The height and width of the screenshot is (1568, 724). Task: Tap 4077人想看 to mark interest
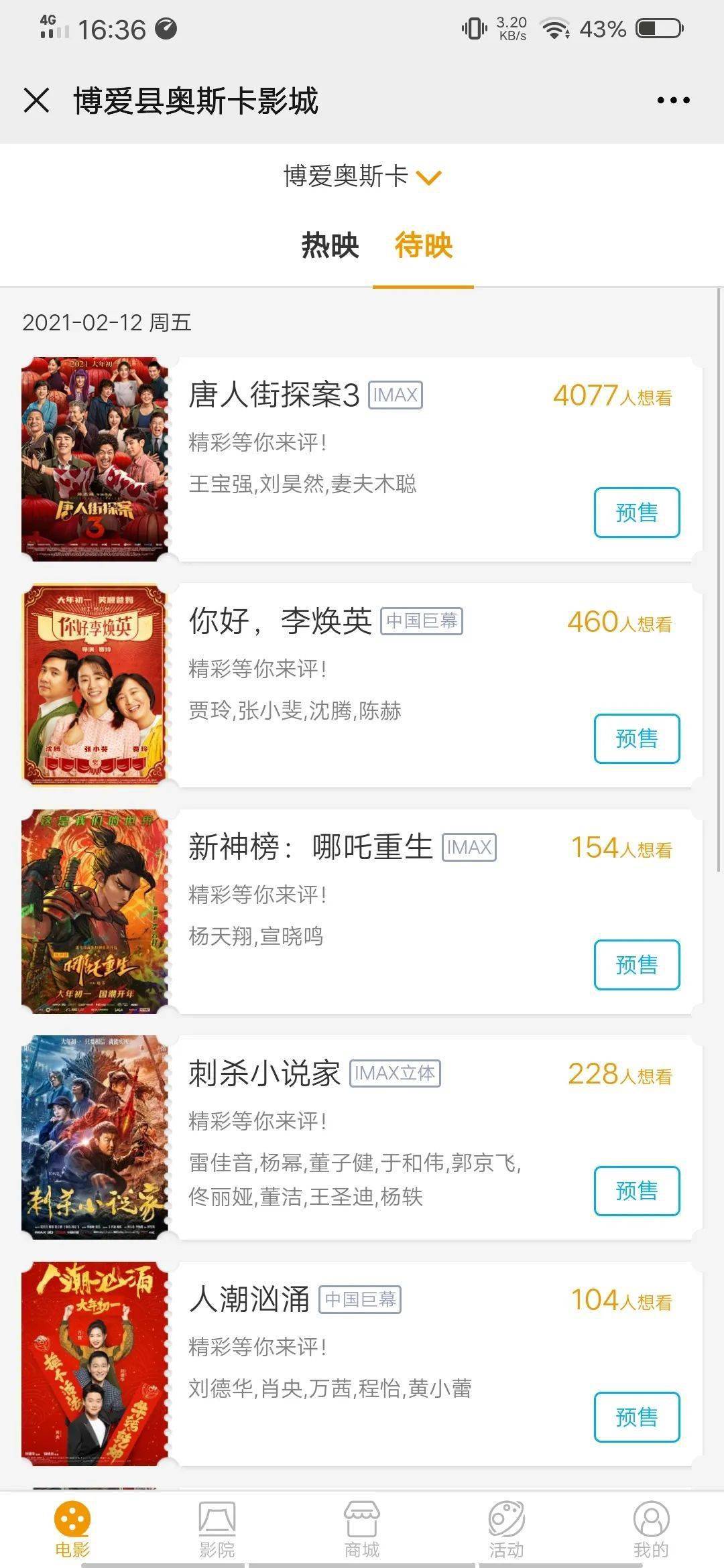point(611,395)
